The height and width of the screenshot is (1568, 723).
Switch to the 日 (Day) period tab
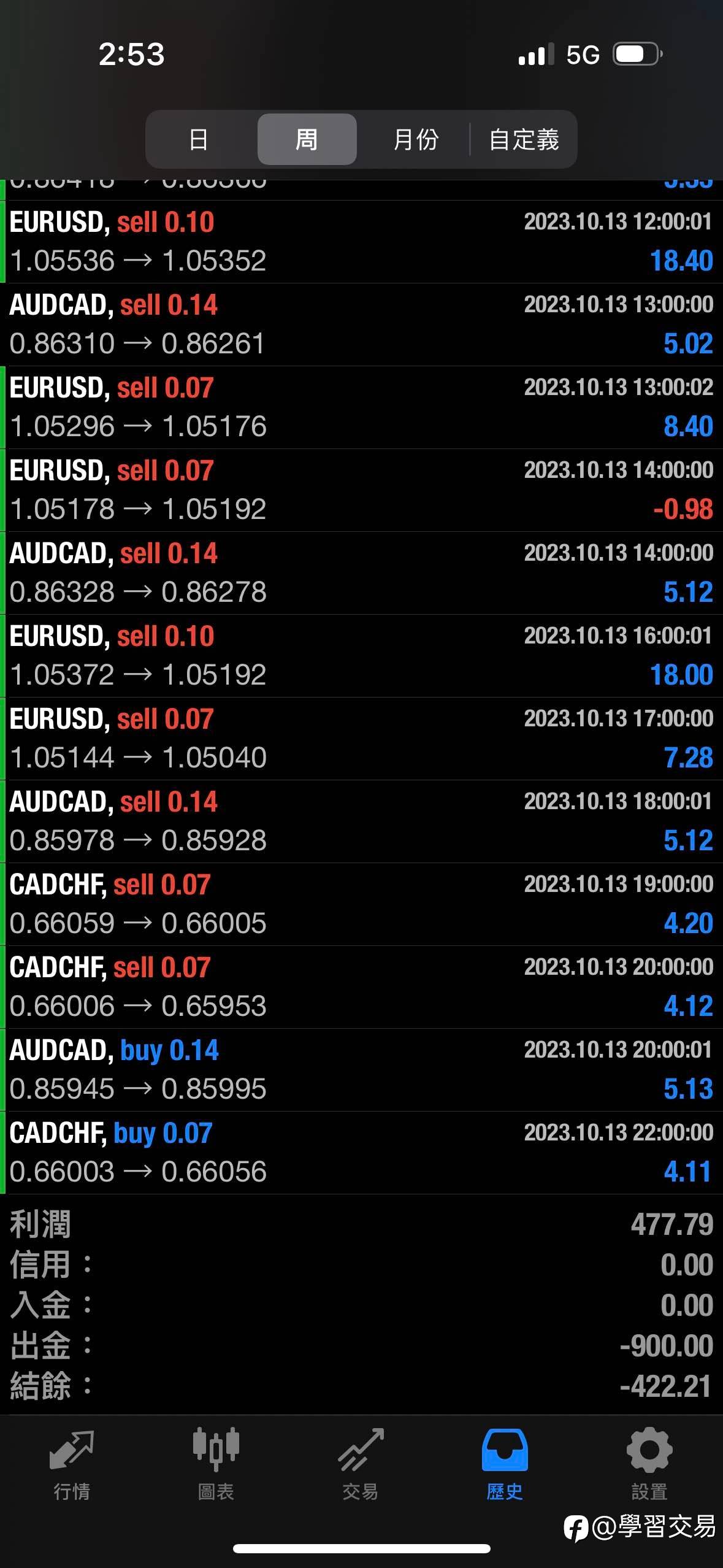(x=199, y=139)
